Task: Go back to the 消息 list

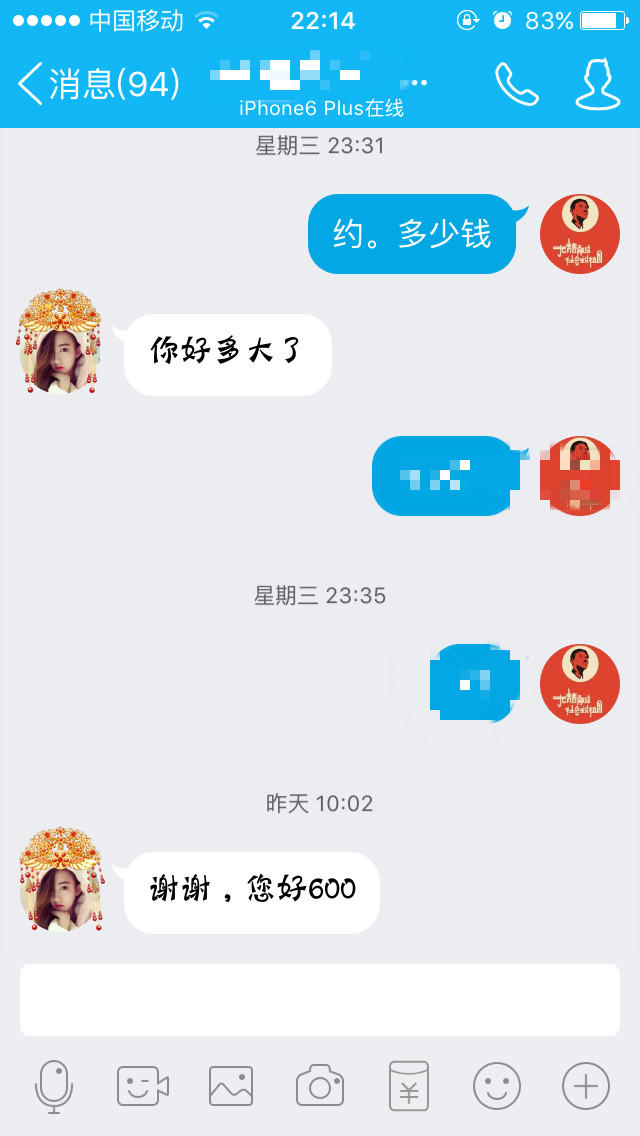Action: click(97, 84)
